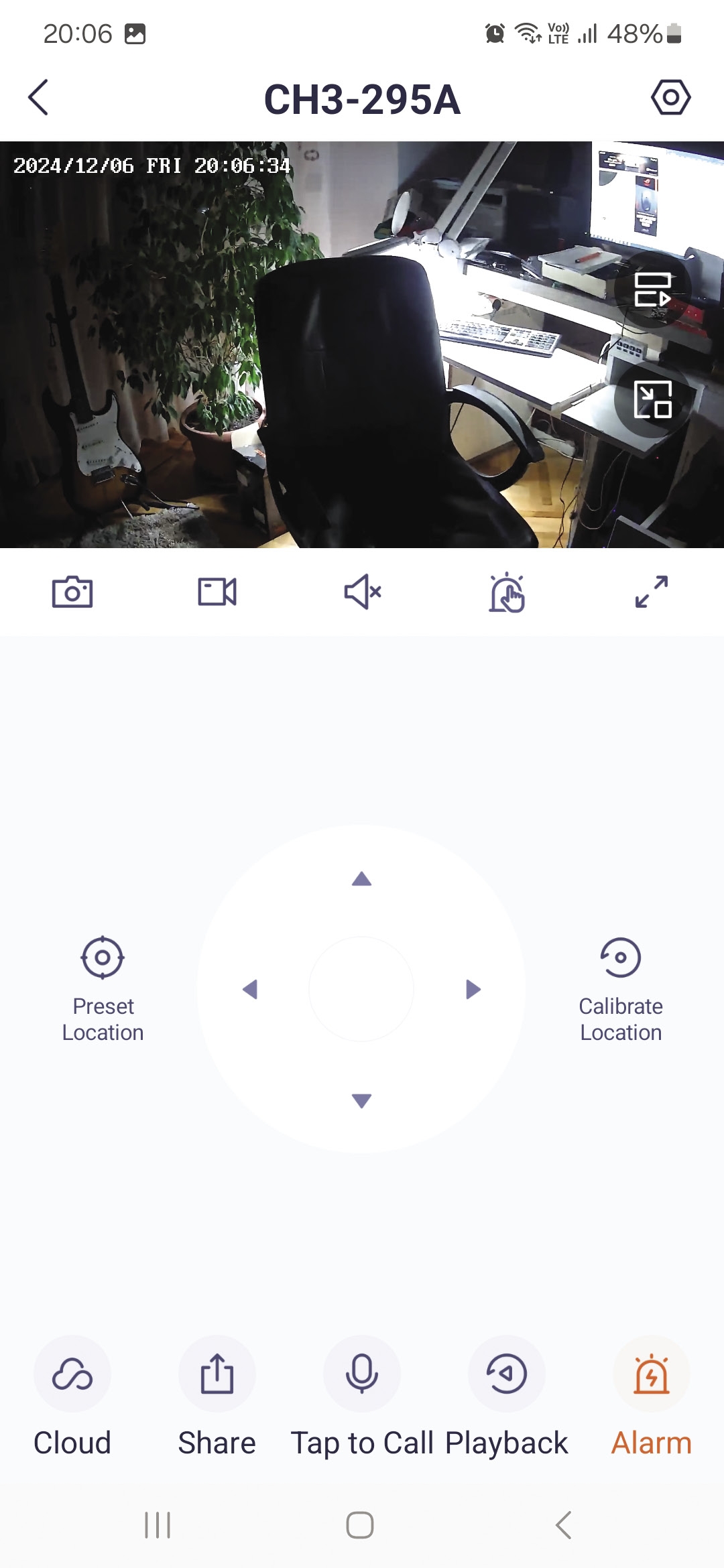This screenshot has width=724, height=1568.
Task: Open camera settings hexagon icon
Action: (670, 98)
